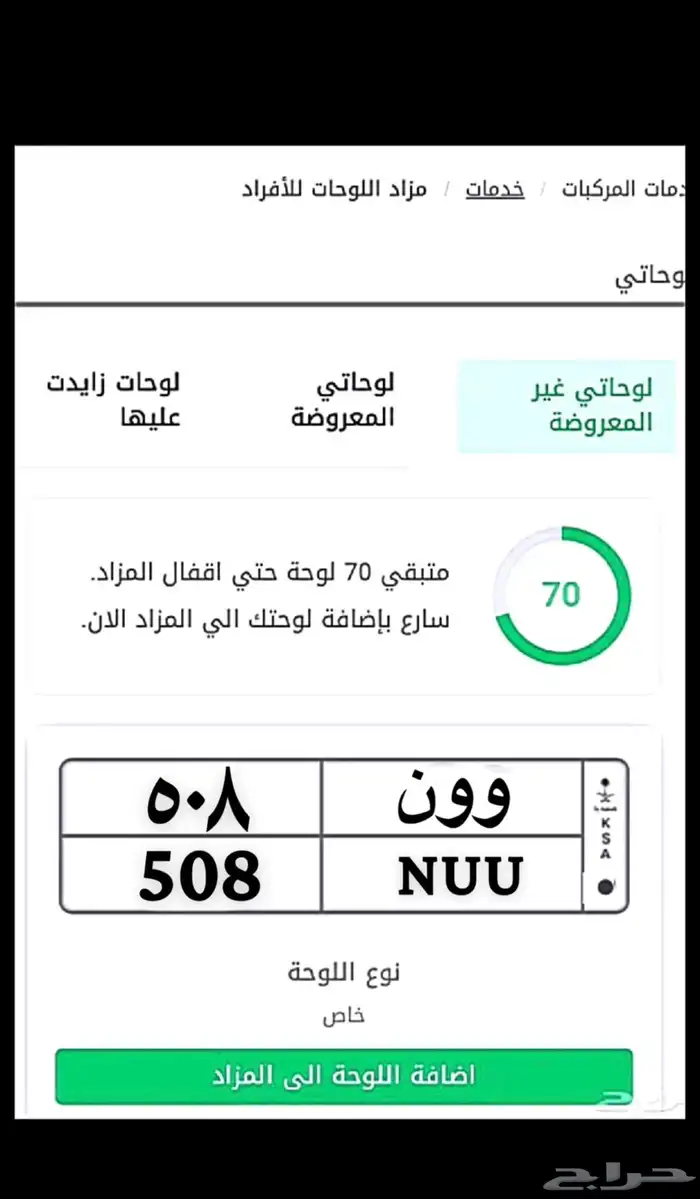Switch to لوحاتي المعروضة tab
This screenshot has height=1199, width=700.
tap(342, 401)
